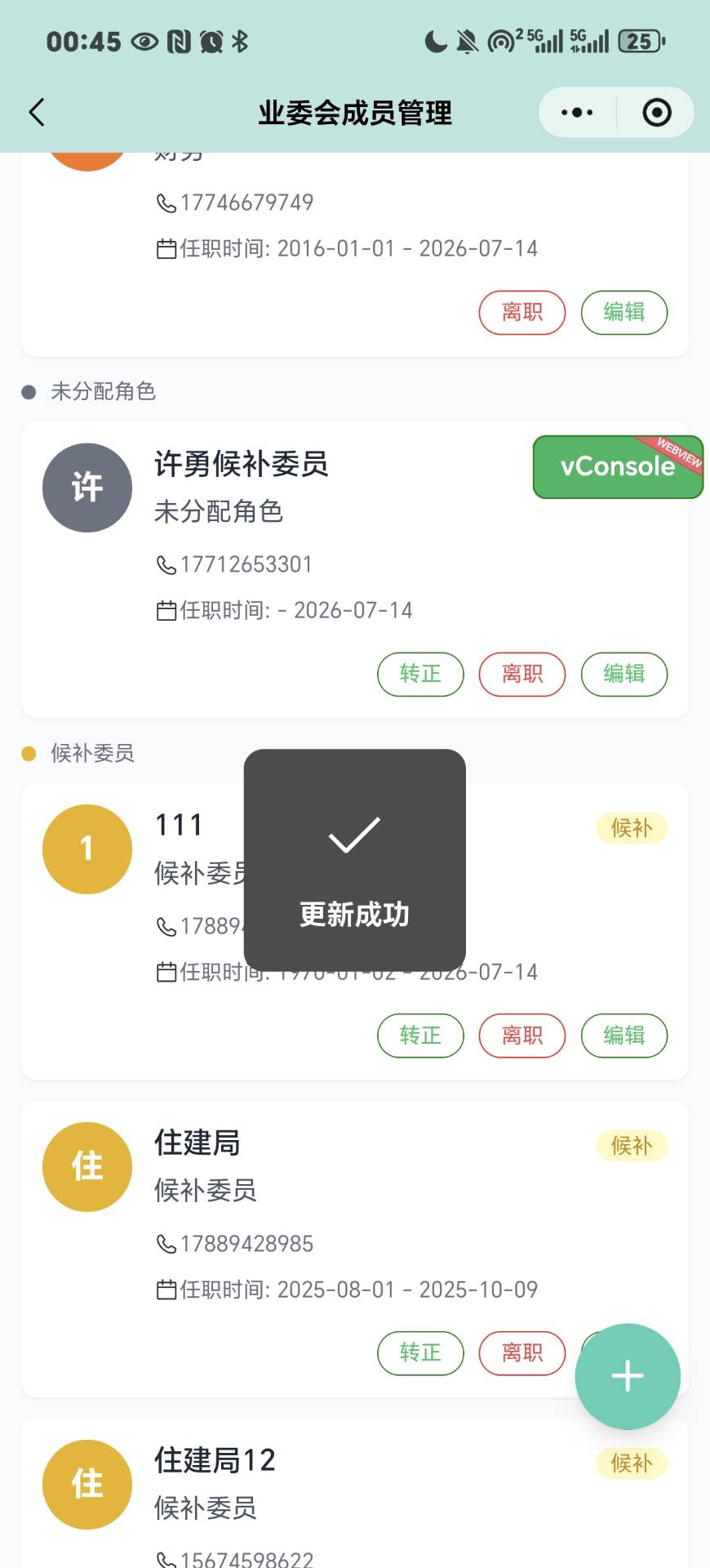Promote 许勇候补委员 with 转正
The width and height of the screenshot is (710, 1568).
tap(420, 674)
